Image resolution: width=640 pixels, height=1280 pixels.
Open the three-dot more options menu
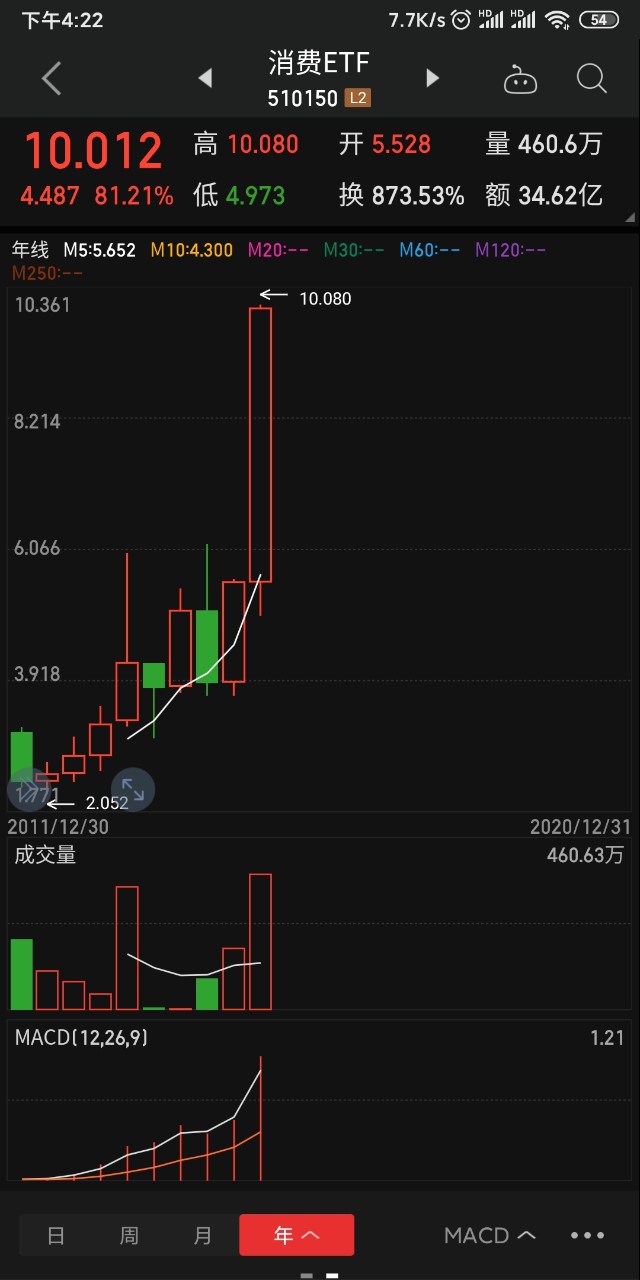(588, 1235)
